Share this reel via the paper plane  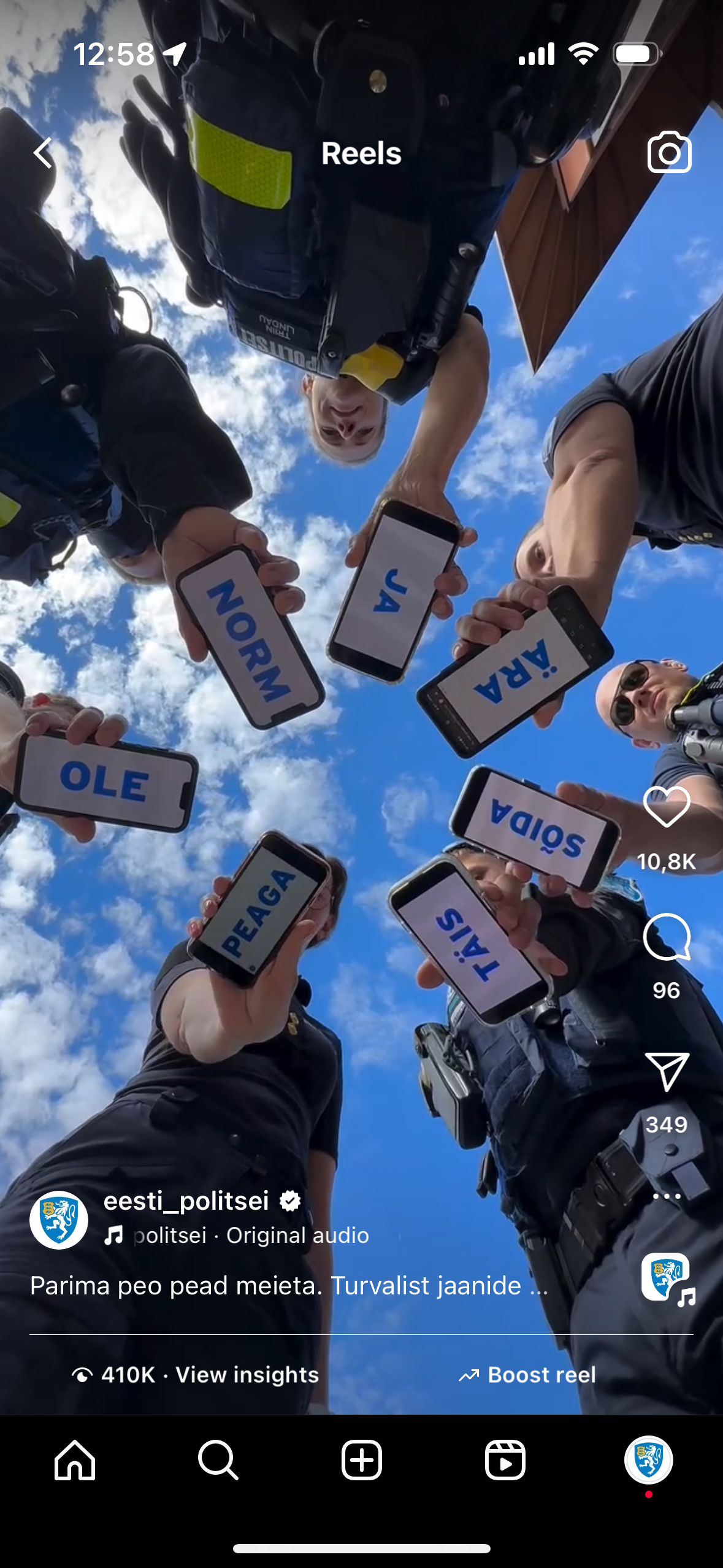point(667,1072)
